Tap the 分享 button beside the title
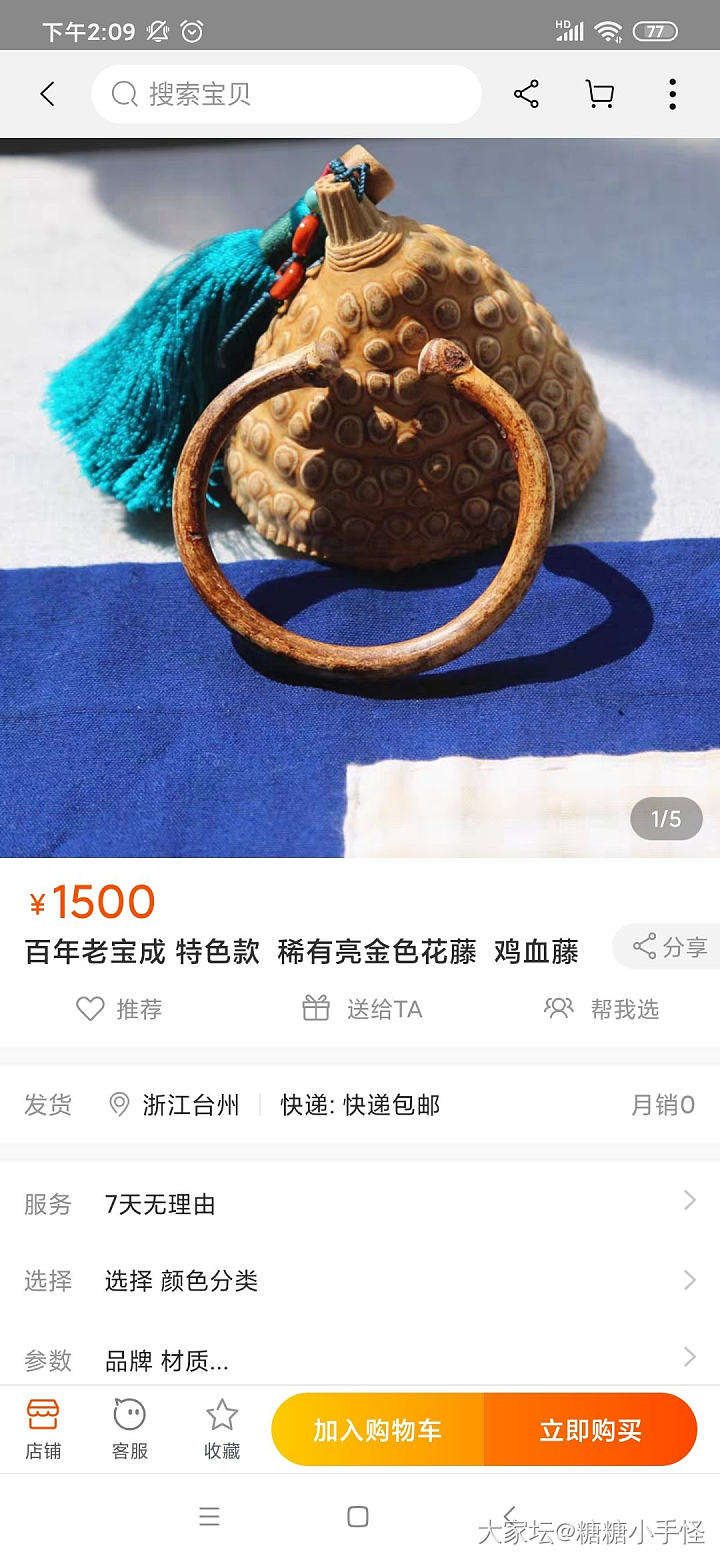This screenshot has height=1560, width=720. (669, 947)
